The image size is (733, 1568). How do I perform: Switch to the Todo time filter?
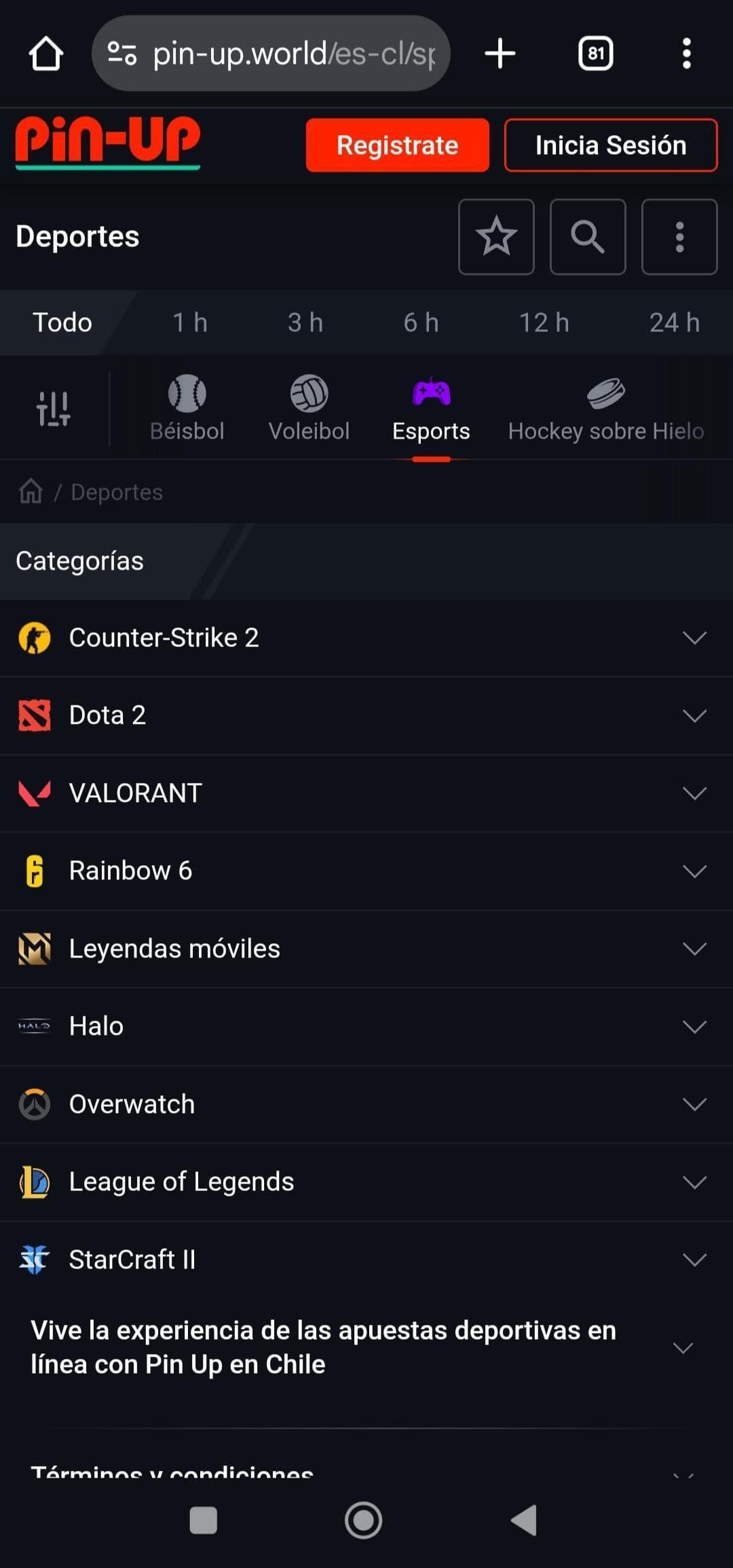click(62, 323)
